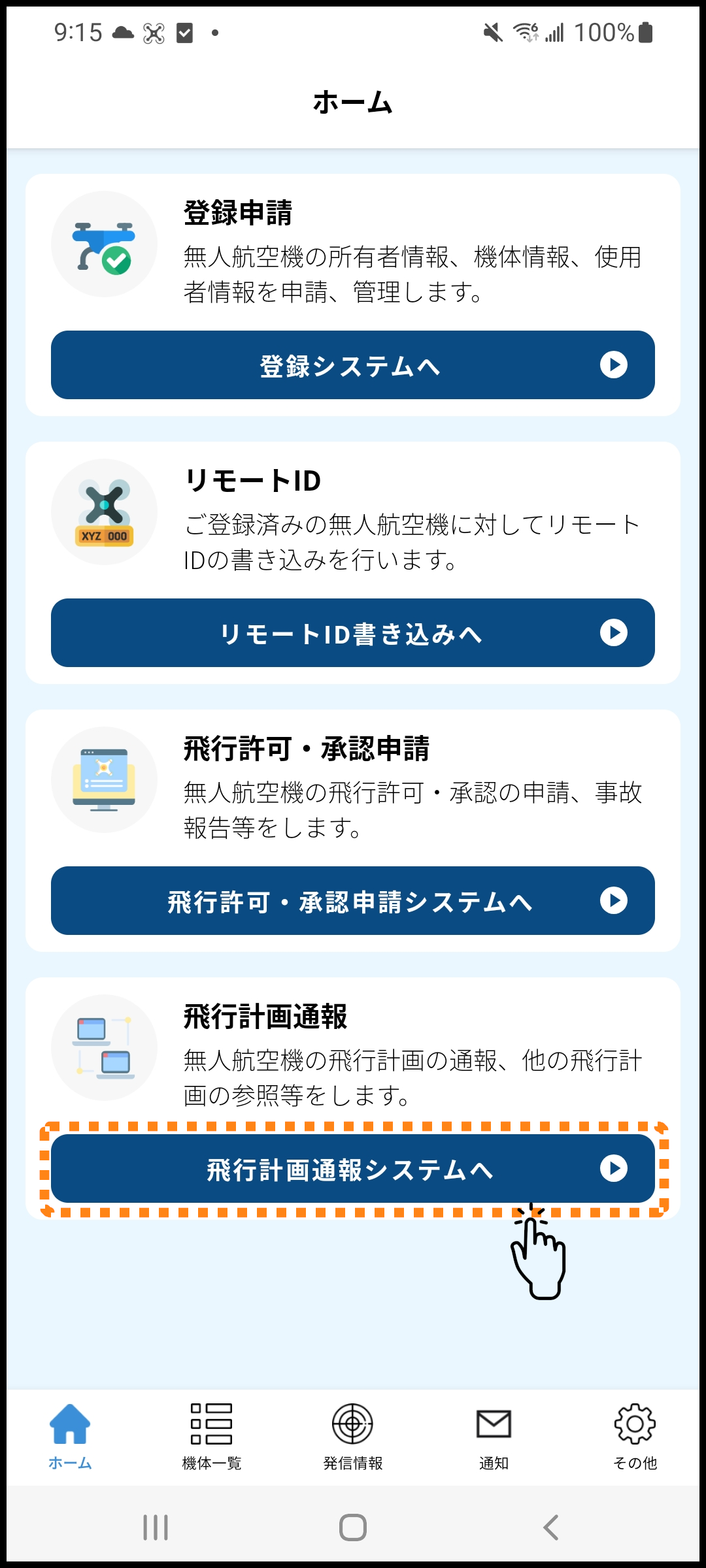Open 登録システムへ button
Image resolution: width=706 pixels, height=1568 pixels.
pyautogui.click(x=353, y=365)
